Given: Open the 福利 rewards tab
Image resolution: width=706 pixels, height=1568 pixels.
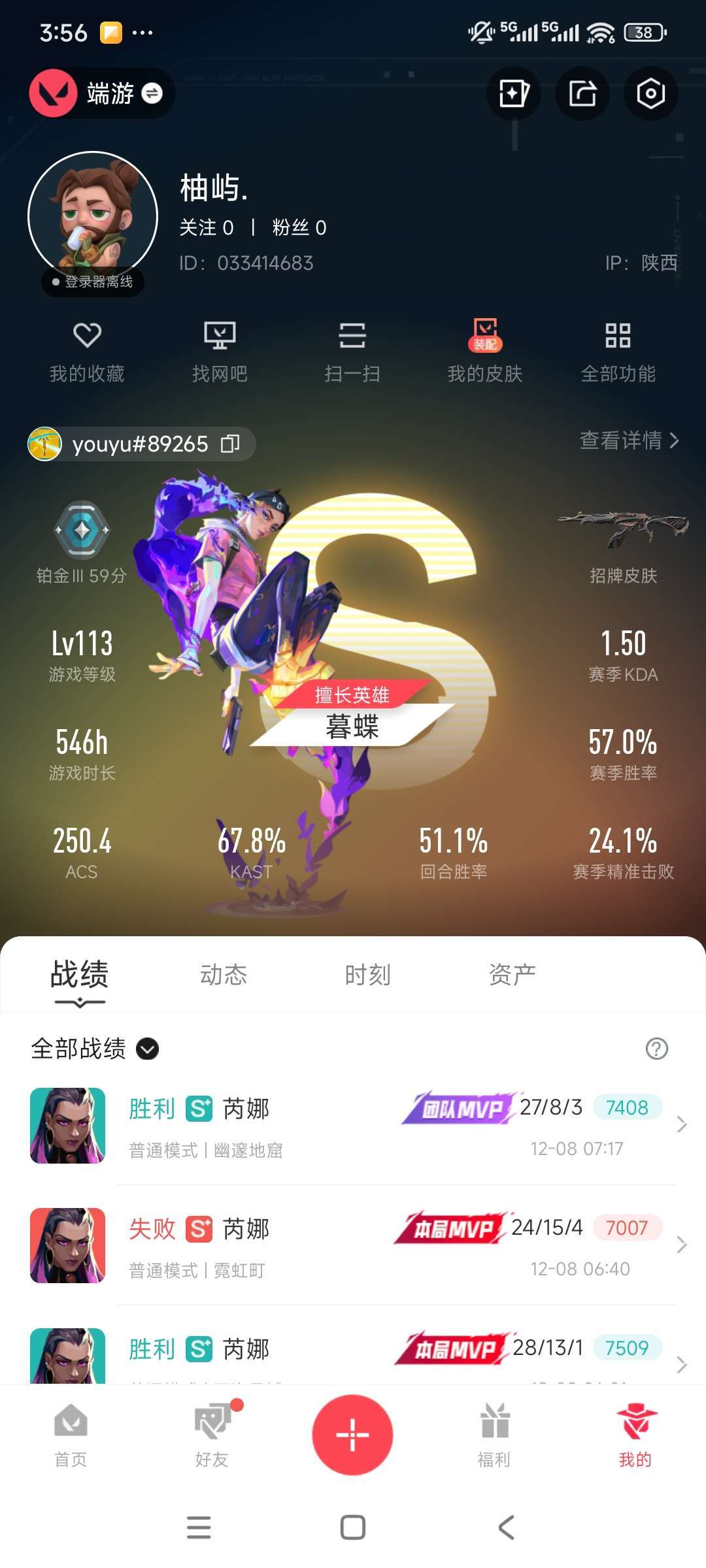Looking at the screenshot, I should [494, 1433].
